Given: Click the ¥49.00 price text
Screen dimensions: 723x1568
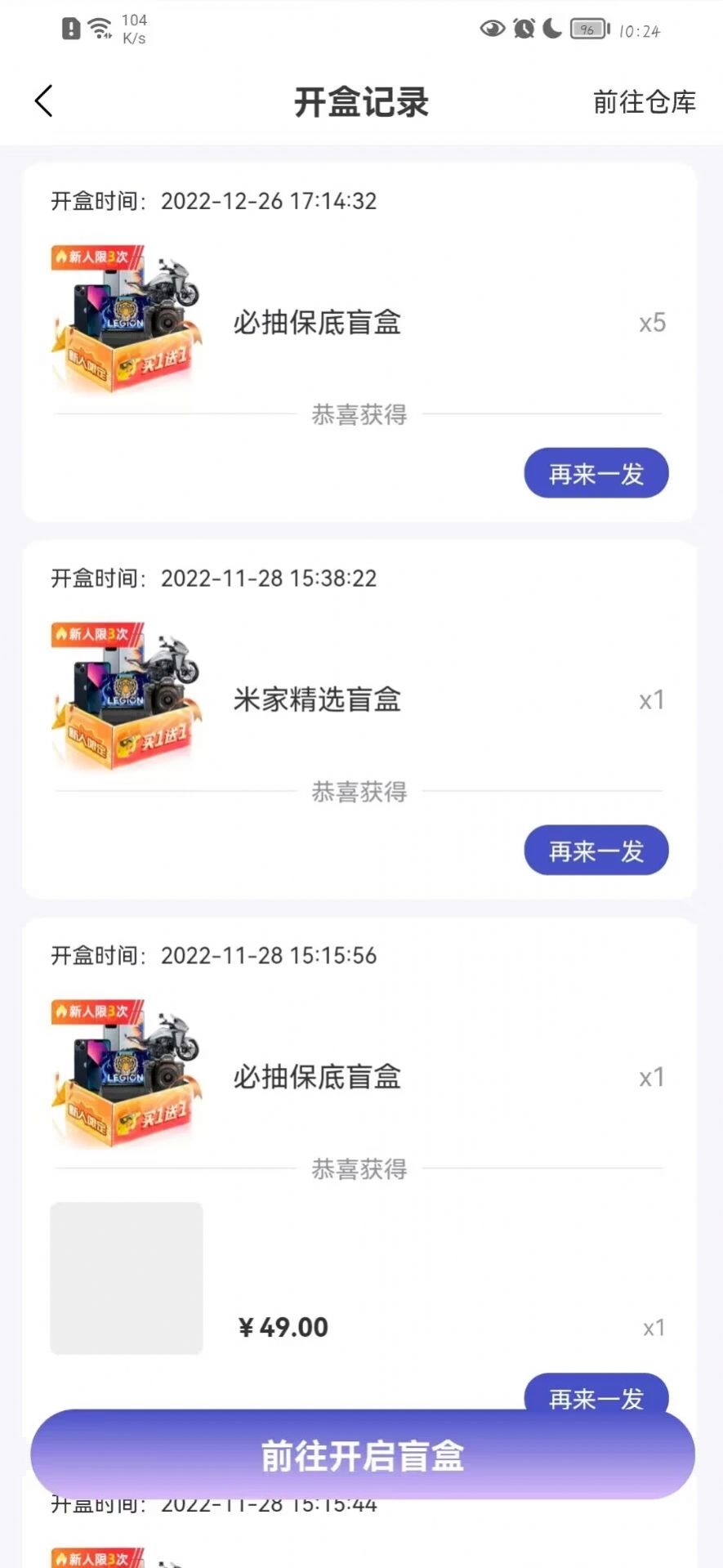Looking at the screenshot, I should (x=282, y=1327).
